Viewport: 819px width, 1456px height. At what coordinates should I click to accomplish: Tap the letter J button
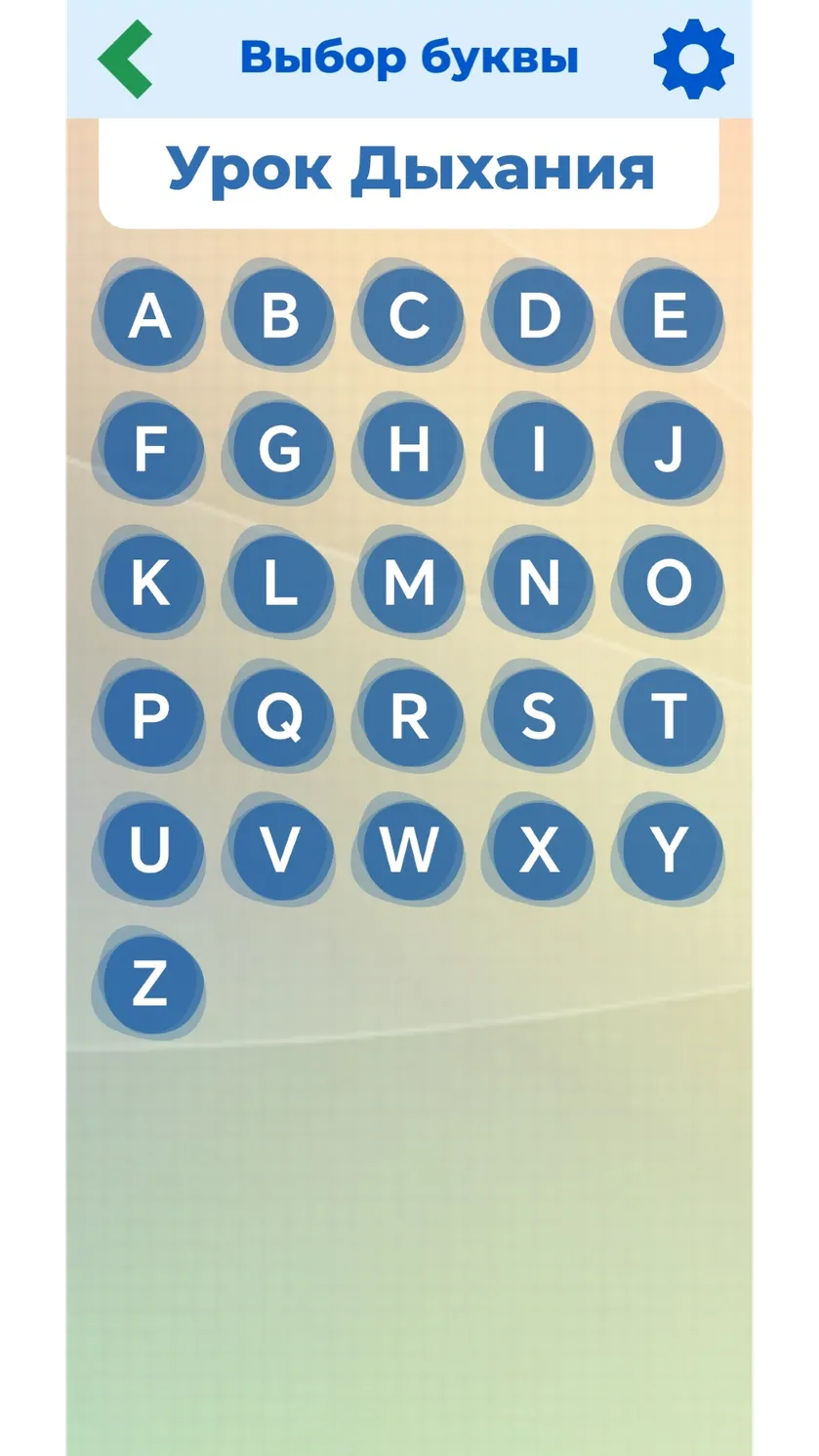click(669, 449)
